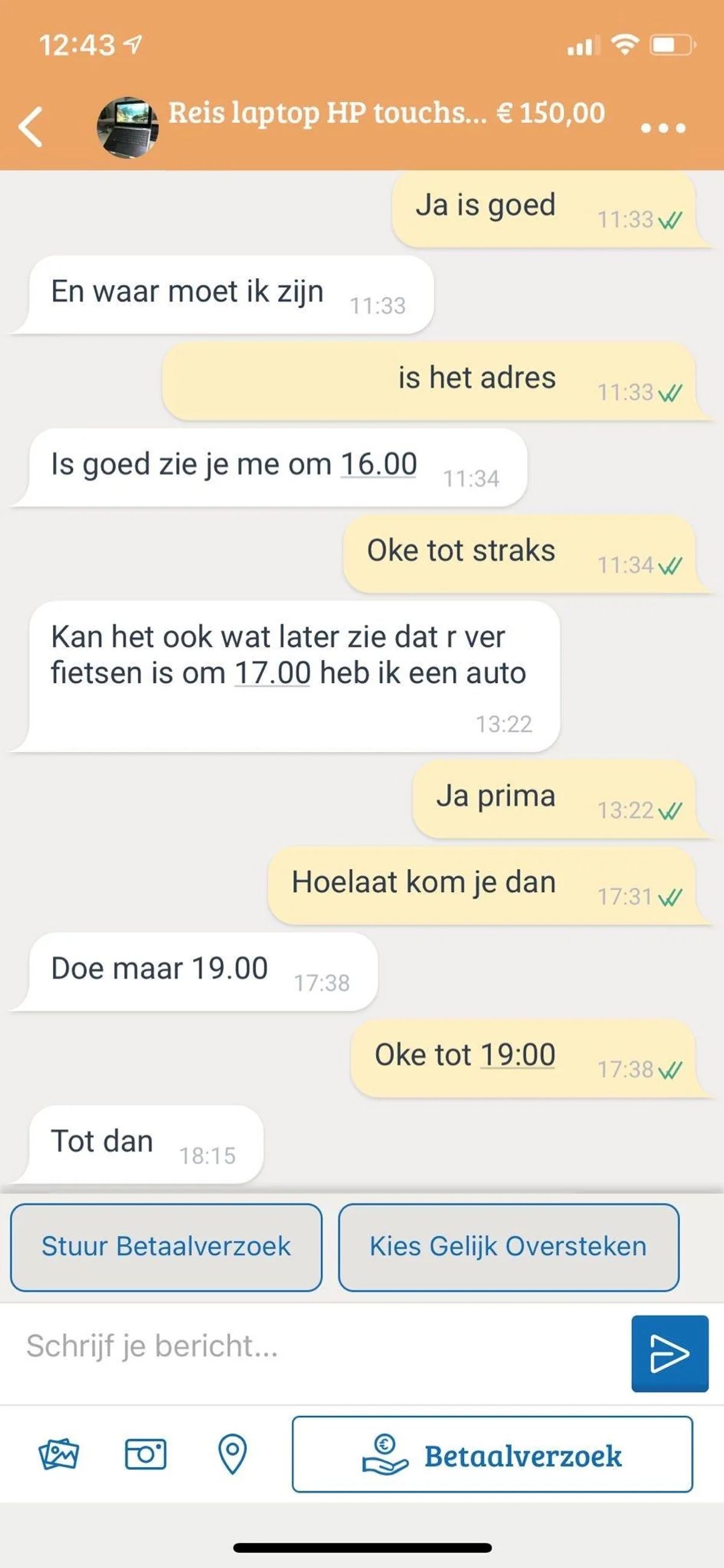724x1568 pixels.
Task: Go back using the header arrow
Action: (31, 127)
